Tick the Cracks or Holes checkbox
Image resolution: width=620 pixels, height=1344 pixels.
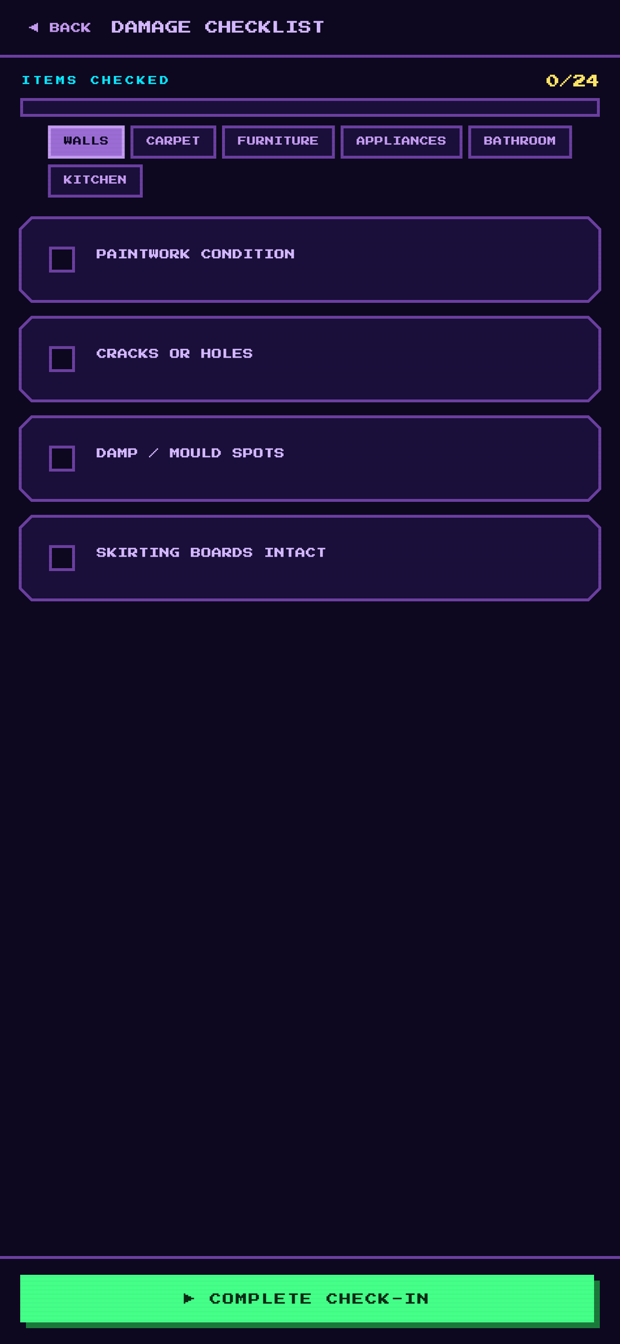pyautogui.click(x=62, y=359)
